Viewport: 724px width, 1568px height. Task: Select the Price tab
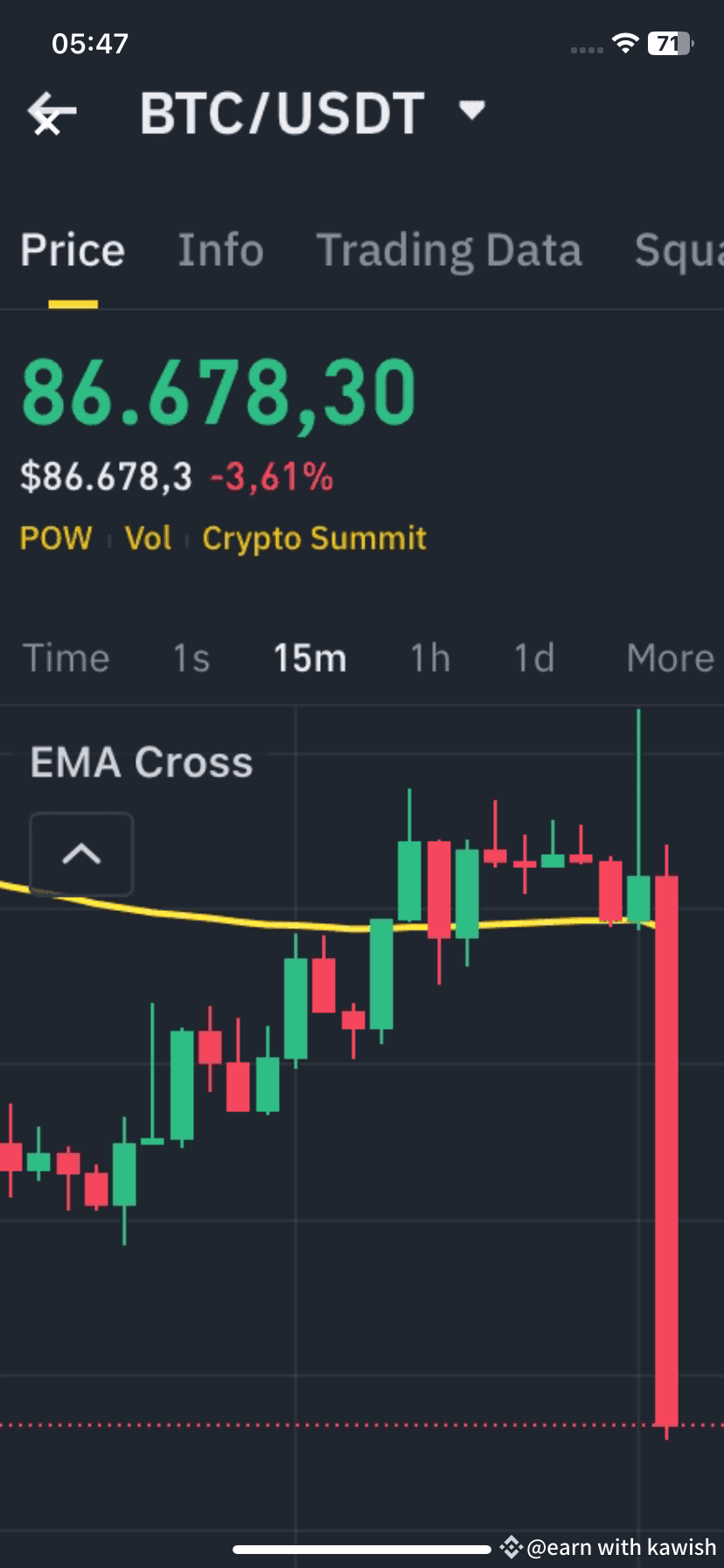(x=72, y=249)
